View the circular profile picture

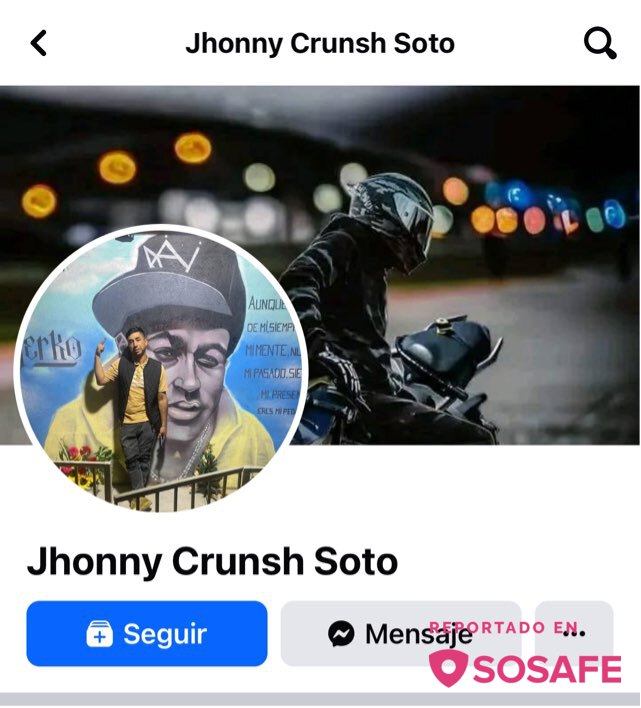[x=161, y=372]
